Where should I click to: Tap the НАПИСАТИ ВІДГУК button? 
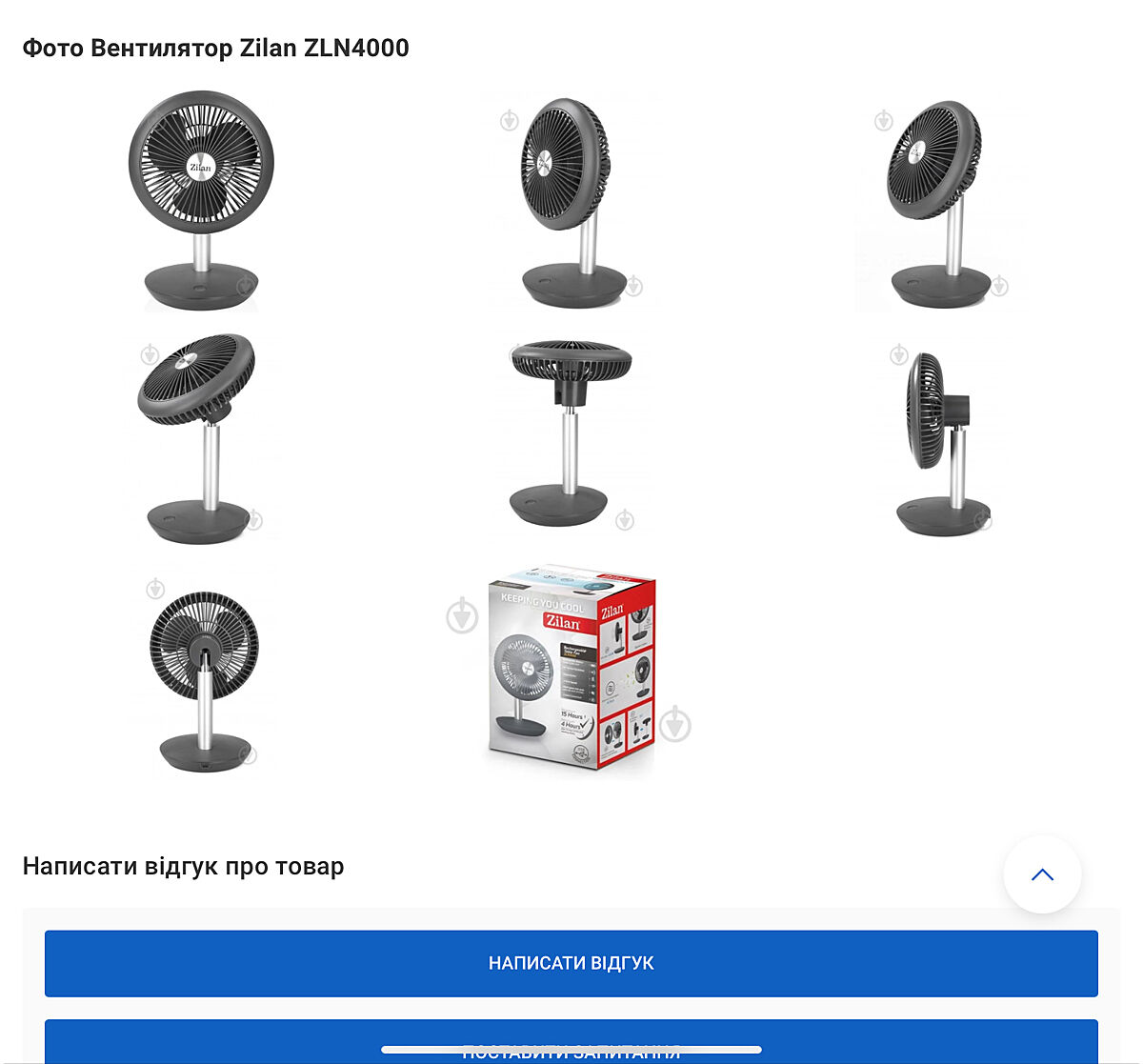tap(571, 963)
